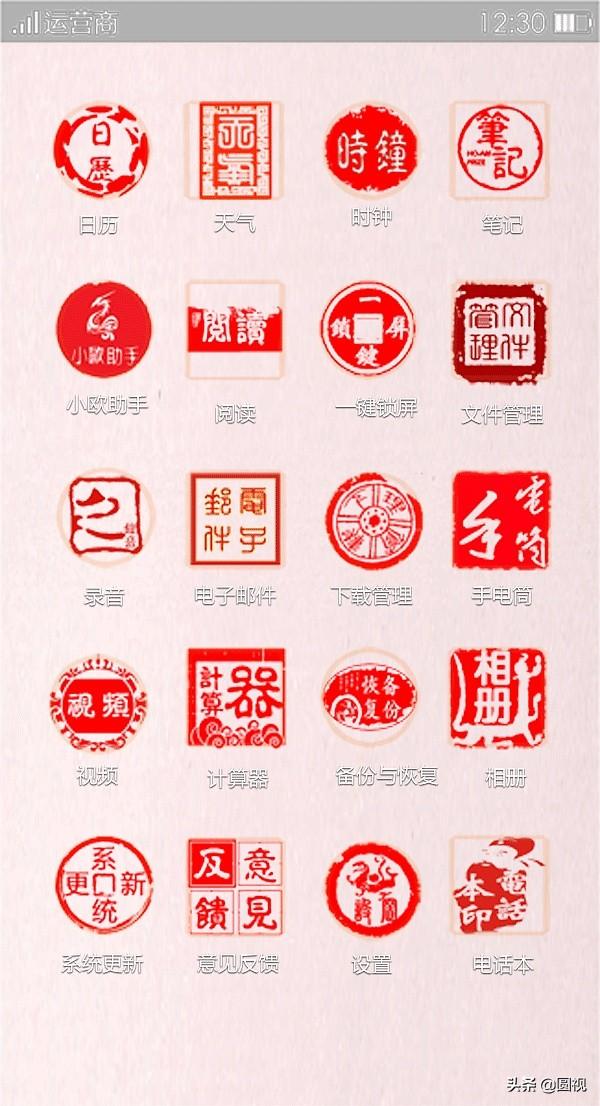
Task: Open 下载管理 download manager
Action: pos(371,518)
